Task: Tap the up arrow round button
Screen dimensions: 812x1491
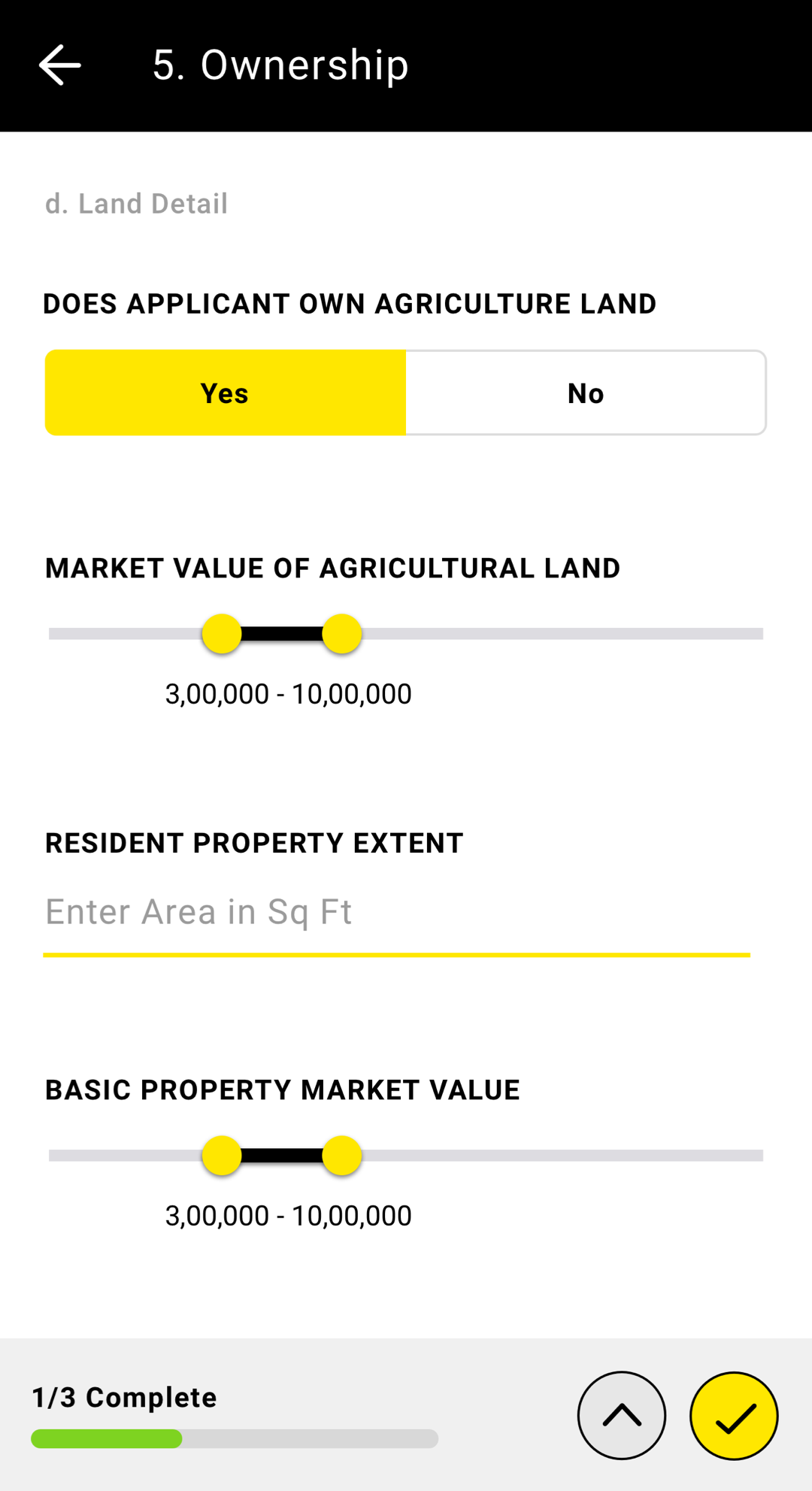Action: coord(622,1416)
